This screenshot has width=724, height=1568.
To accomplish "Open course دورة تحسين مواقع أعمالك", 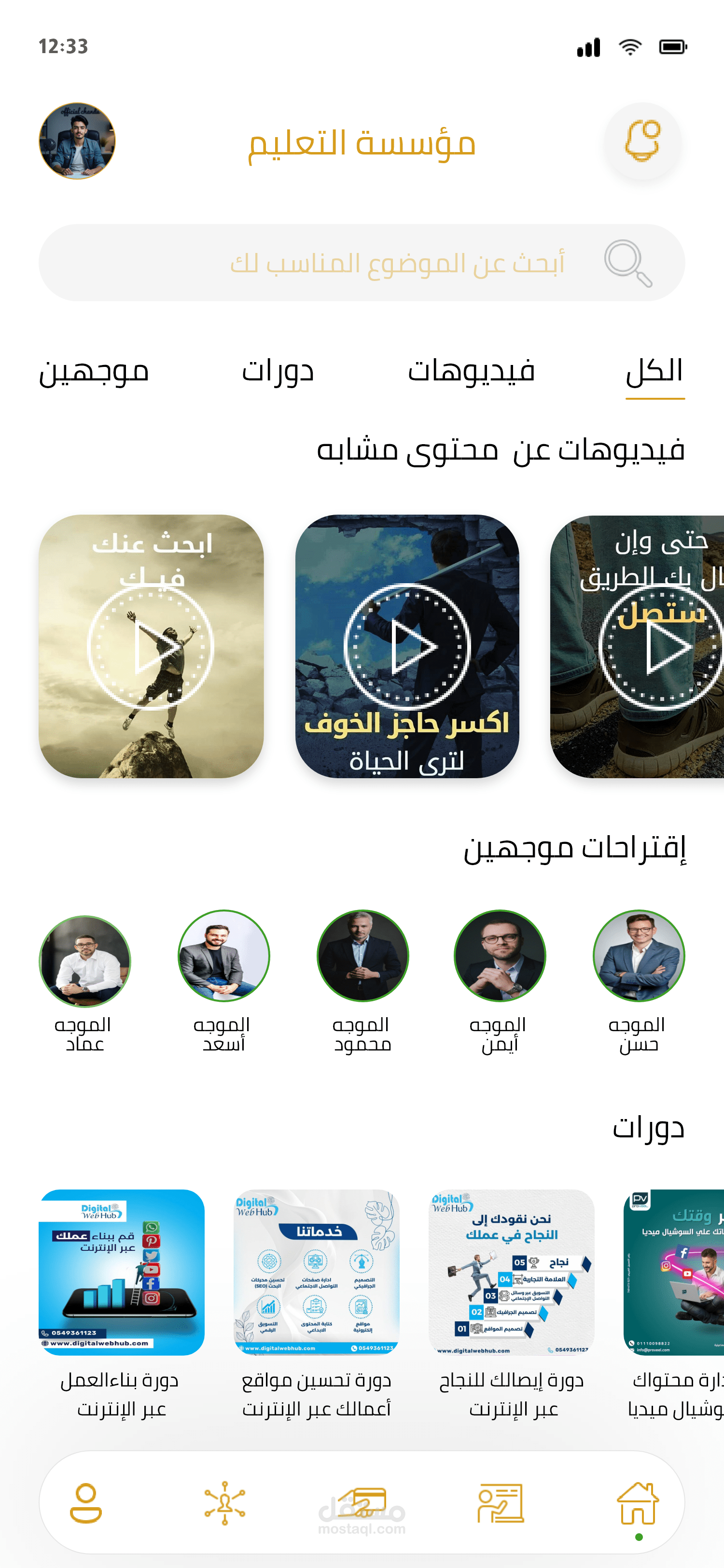I will click(316, 1305).
